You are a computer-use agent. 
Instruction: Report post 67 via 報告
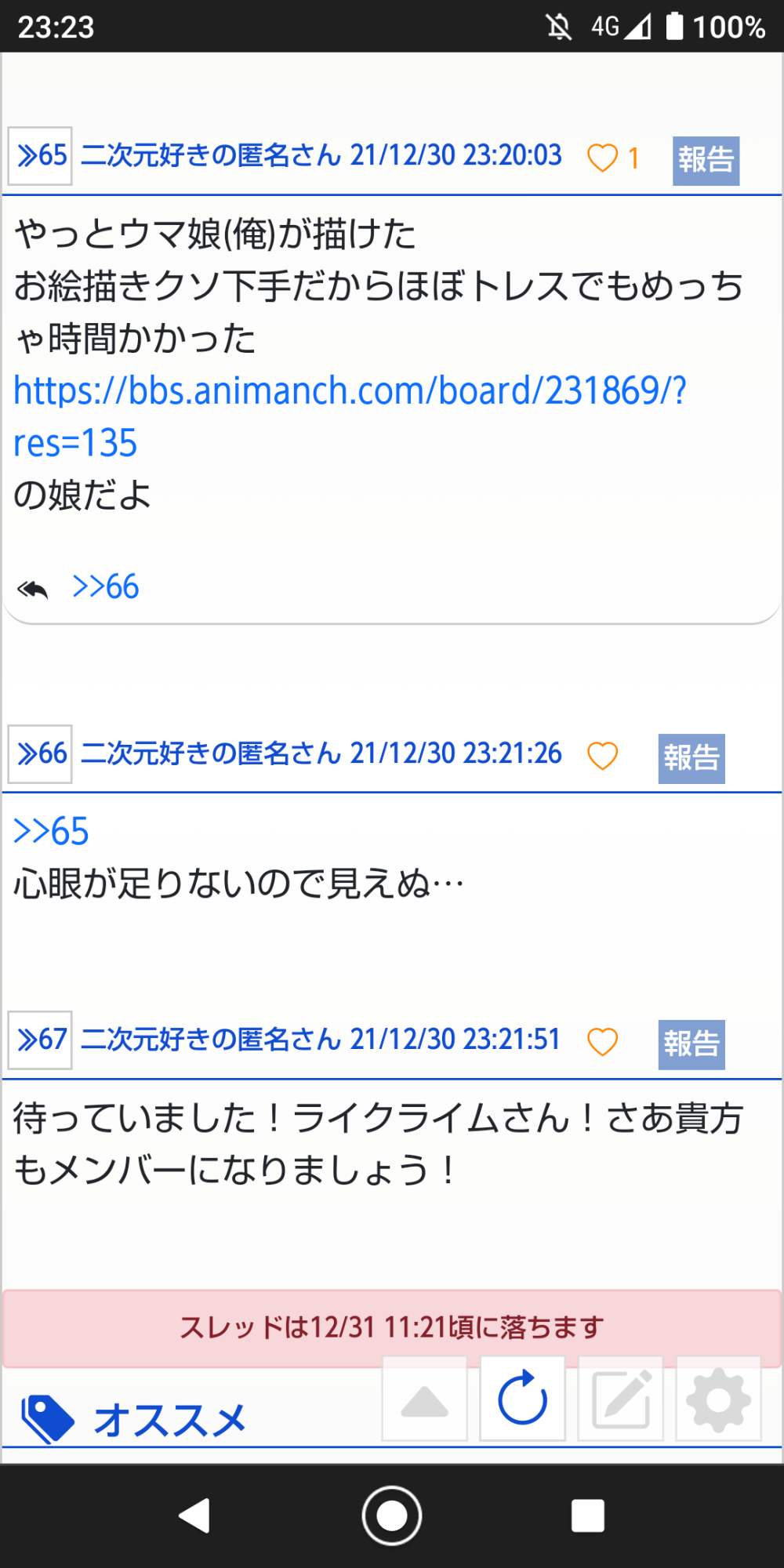(x=691, y=1044)
